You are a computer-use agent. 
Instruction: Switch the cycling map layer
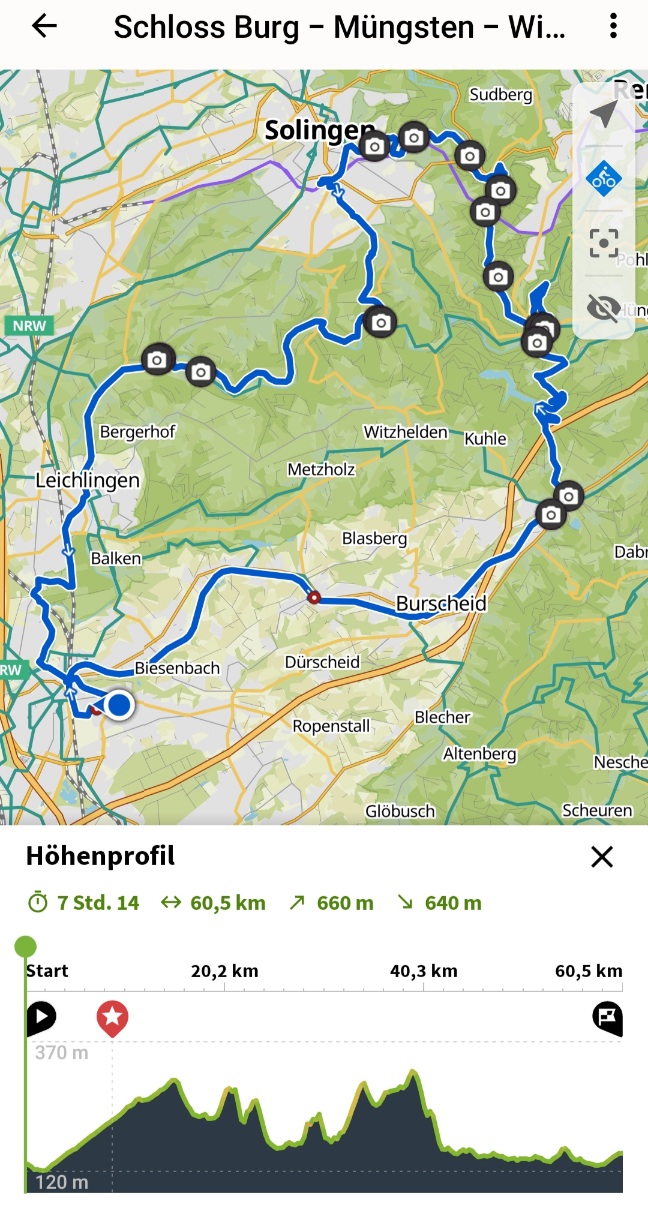(x=603, y=179)
